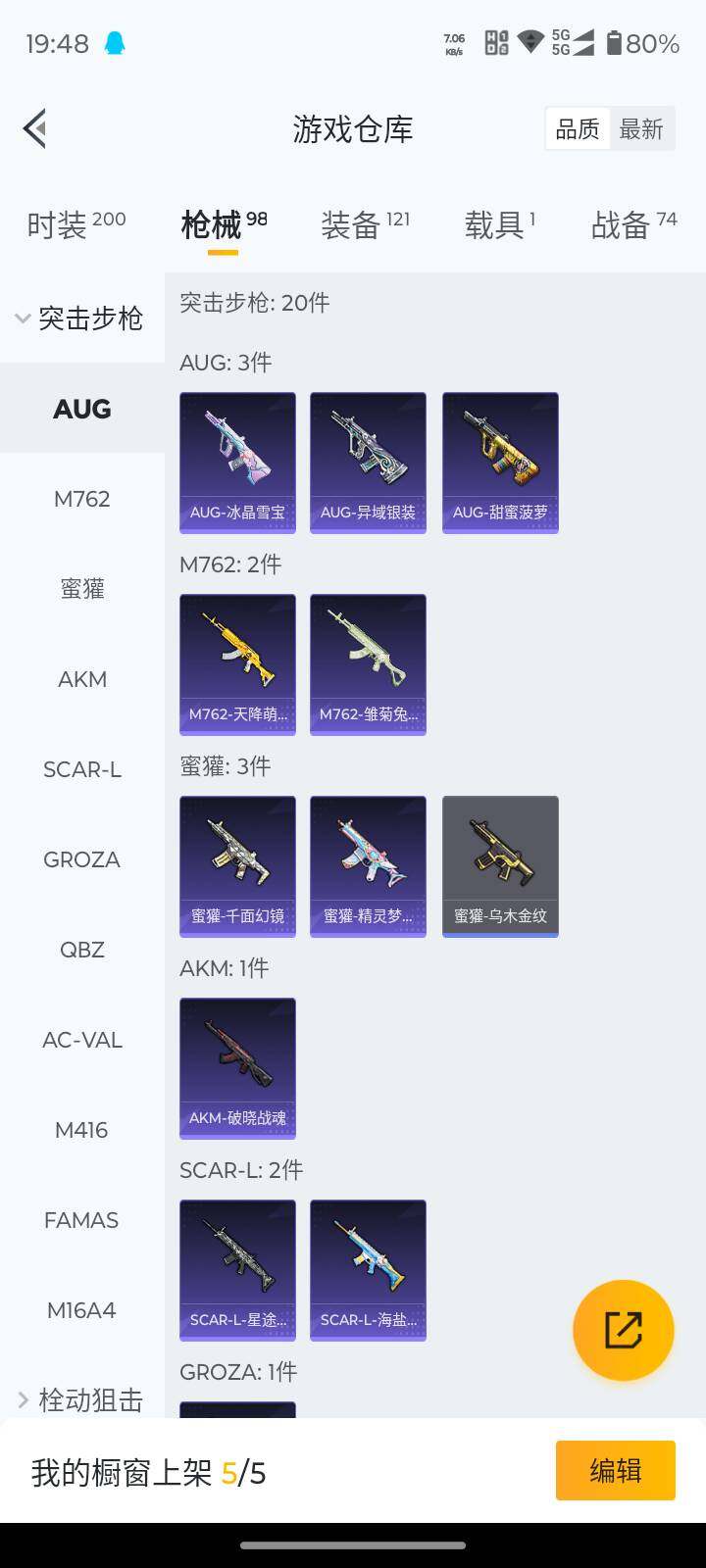Open the M762-天降萌 skin tile

tap(237, 664)
